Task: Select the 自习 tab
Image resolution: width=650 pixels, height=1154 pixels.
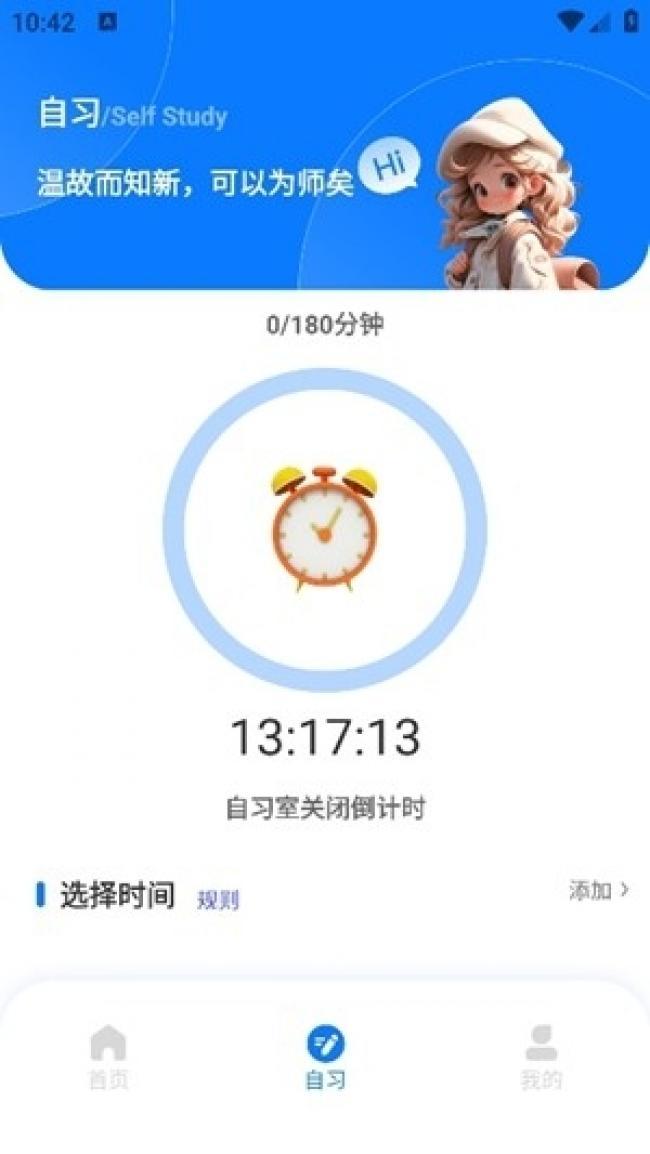Action: pos(325,1058)
